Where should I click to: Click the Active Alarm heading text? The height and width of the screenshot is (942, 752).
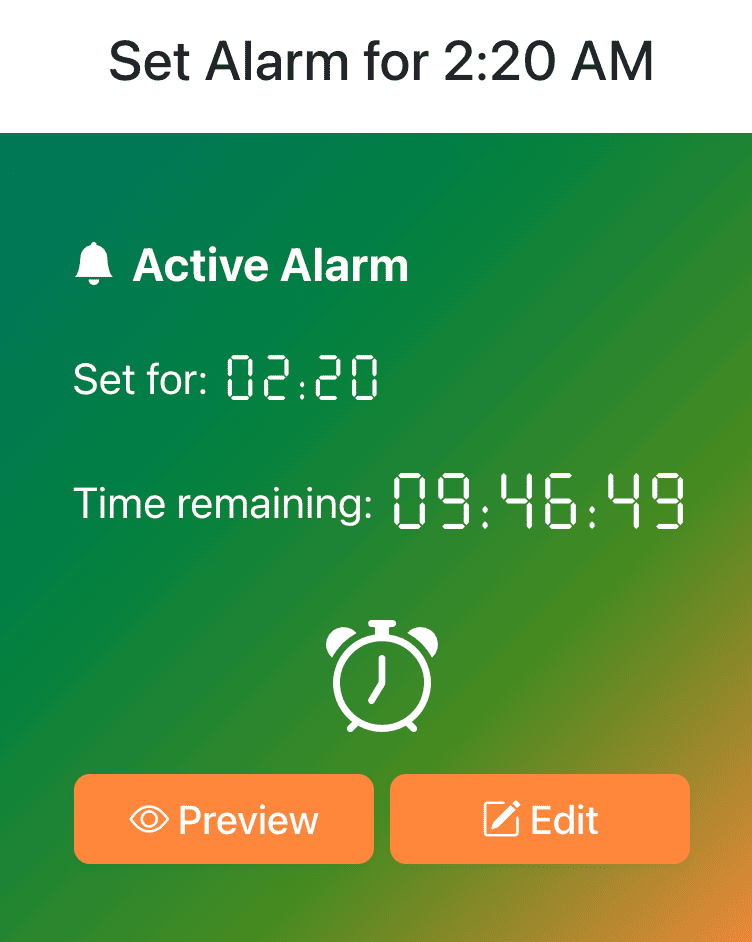272,263
